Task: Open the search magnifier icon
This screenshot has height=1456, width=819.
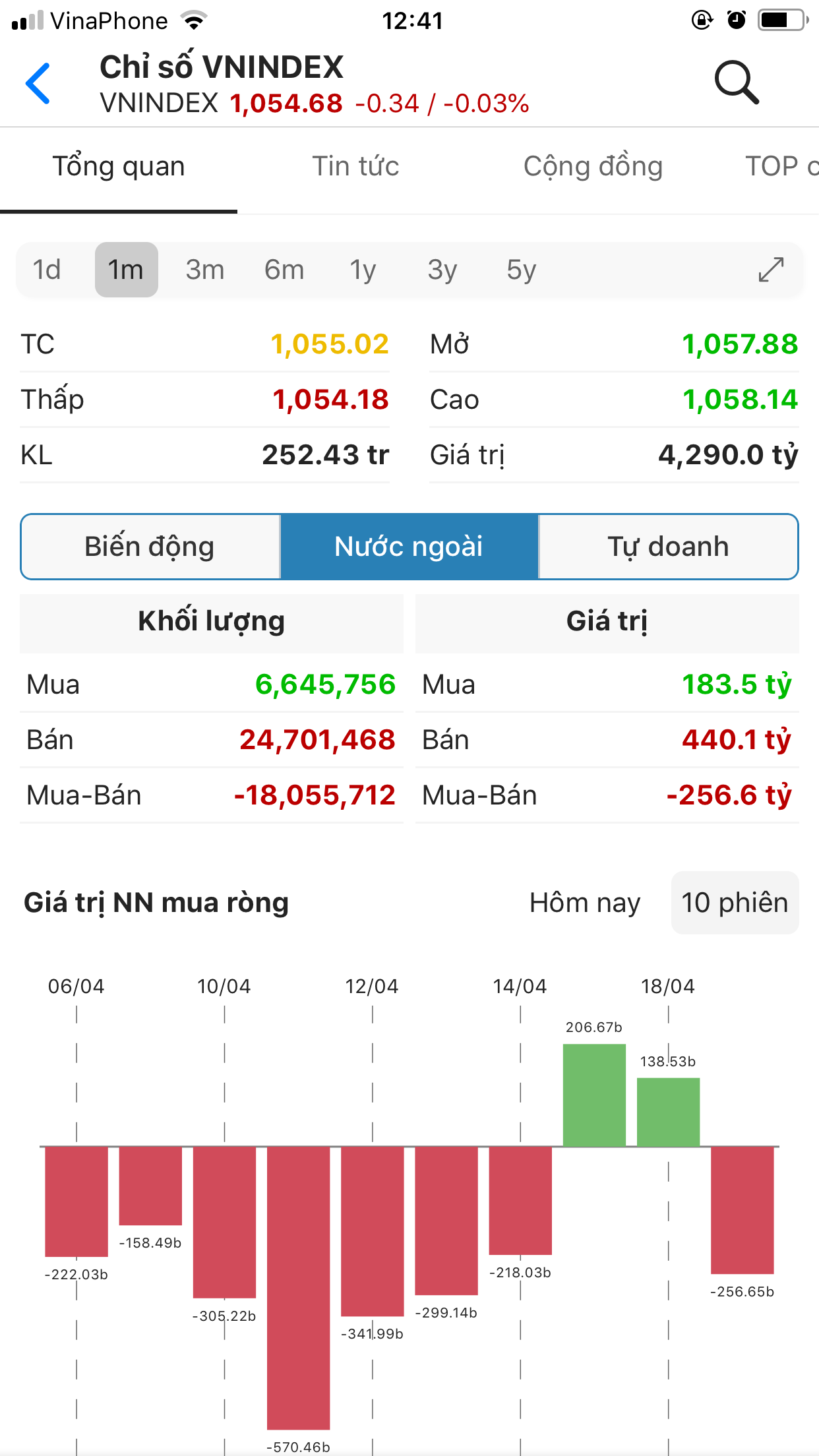Action: coord(737,82)
